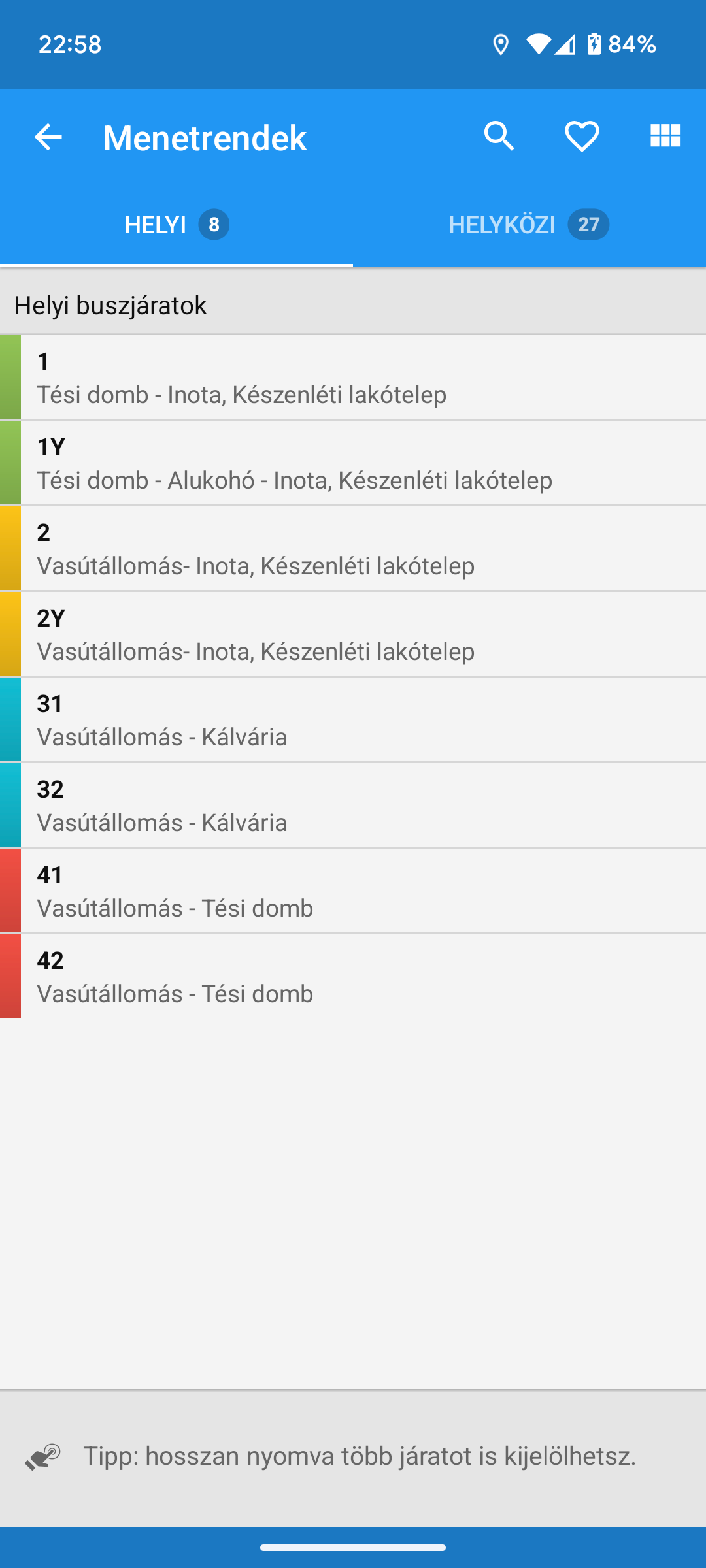Screen dimensions: 706x1568
Task: Open line 41 Vasútállomás - Tési domb
Action: (353, 891)
